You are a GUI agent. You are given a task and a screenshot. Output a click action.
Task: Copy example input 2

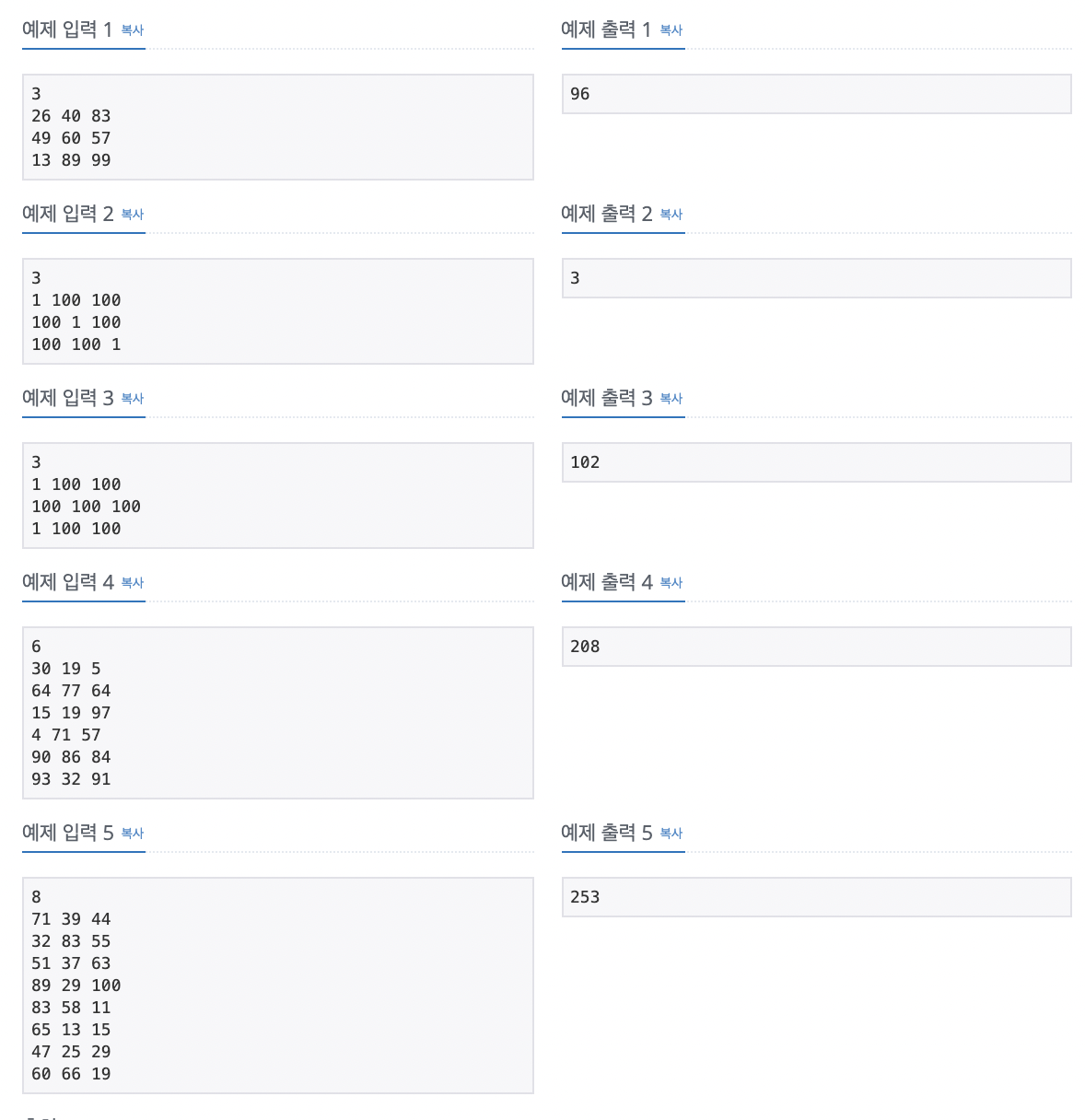coord(133,215)
